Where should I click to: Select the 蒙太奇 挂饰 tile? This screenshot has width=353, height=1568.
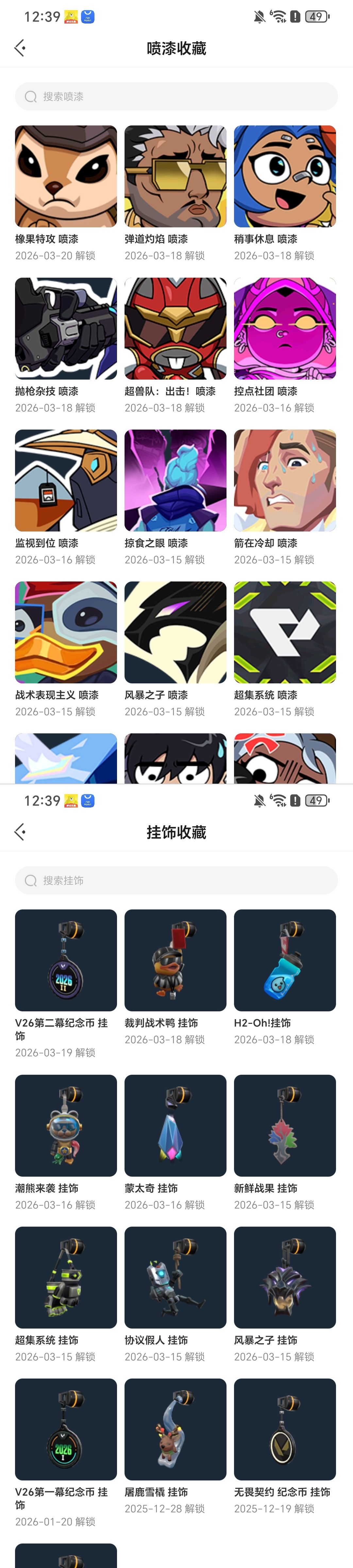175,1125
